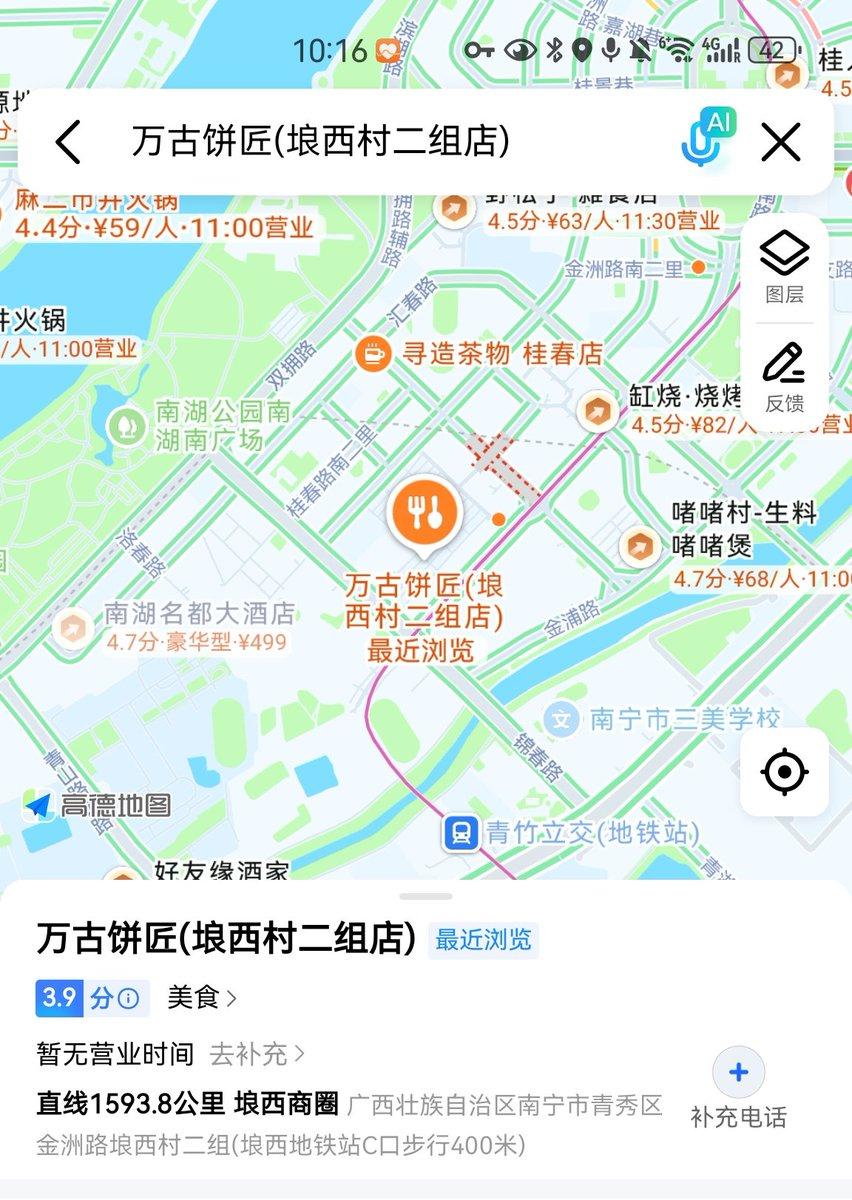Recenter the map on my current location
Viewport: 852px width, 1200px height.
[x=784, y=772]
